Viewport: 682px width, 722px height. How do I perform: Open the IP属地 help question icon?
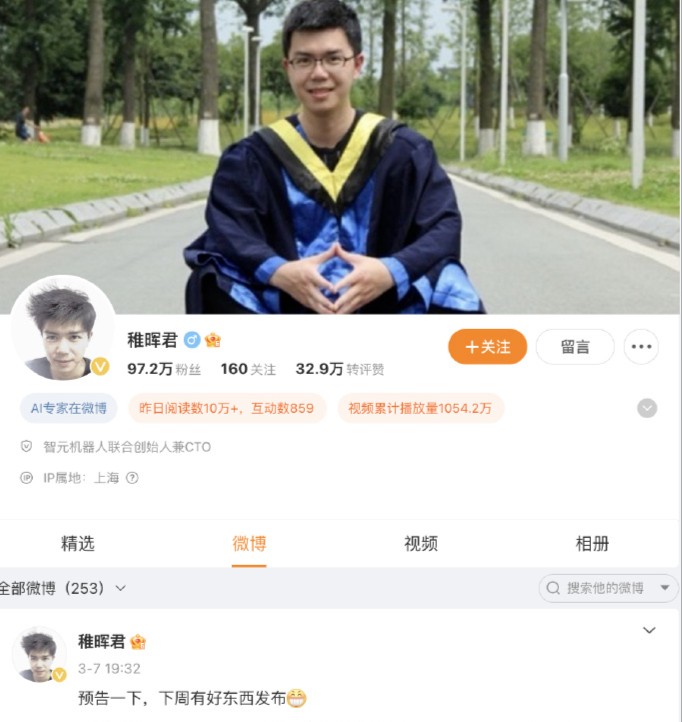coord(132,478)
